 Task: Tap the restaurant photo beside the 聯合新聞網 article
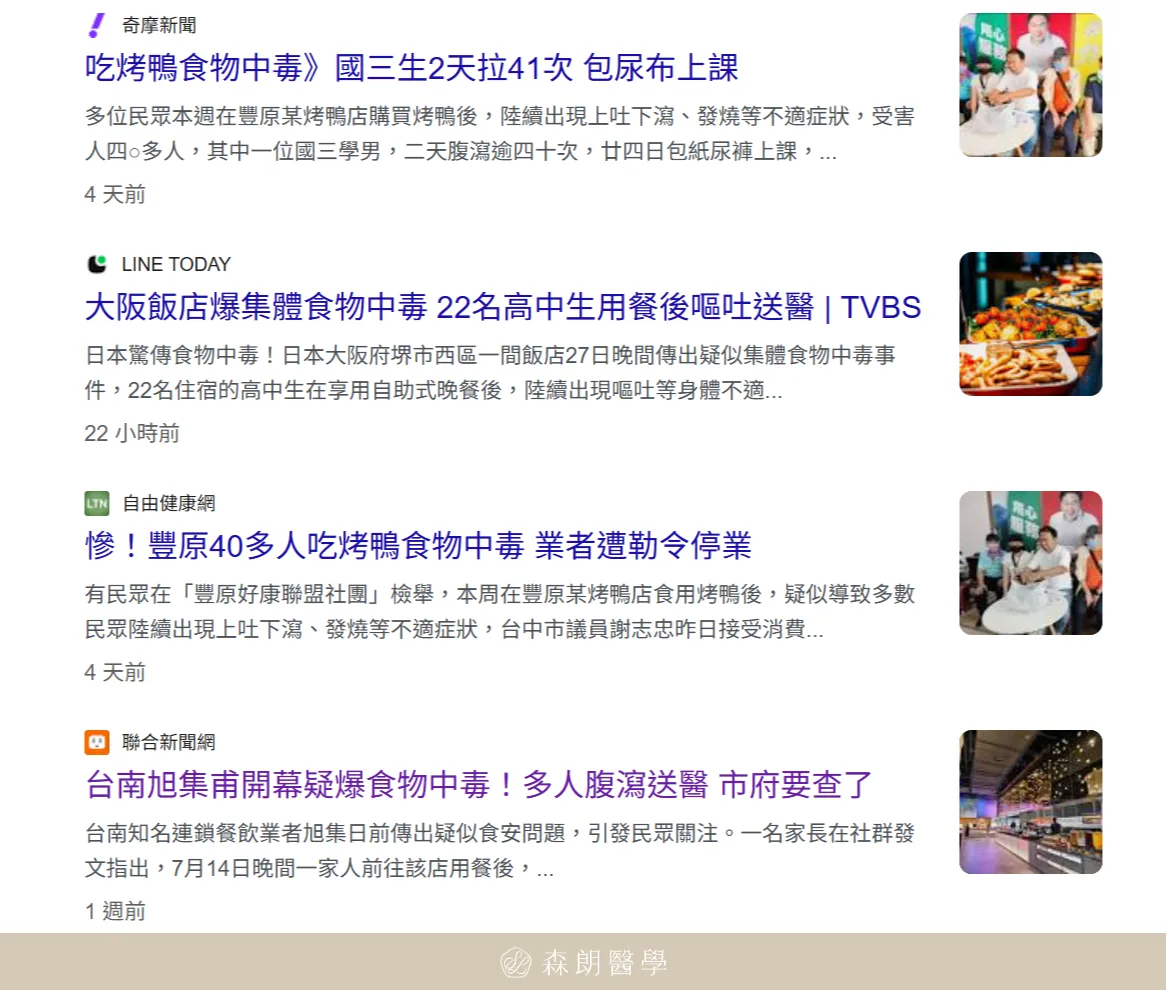1030,802
